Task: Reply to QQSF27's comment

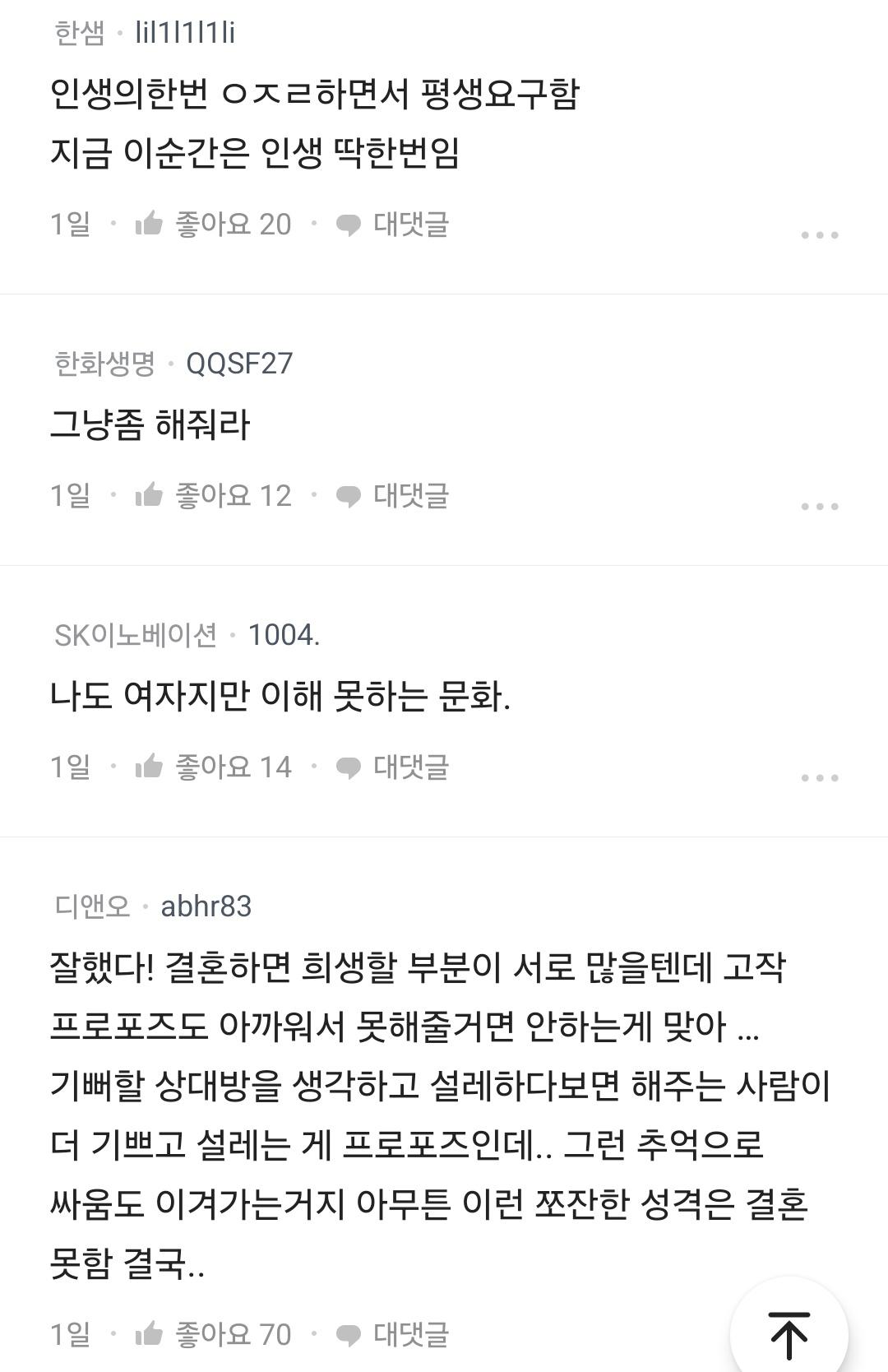Action: [x=393, y=495]
